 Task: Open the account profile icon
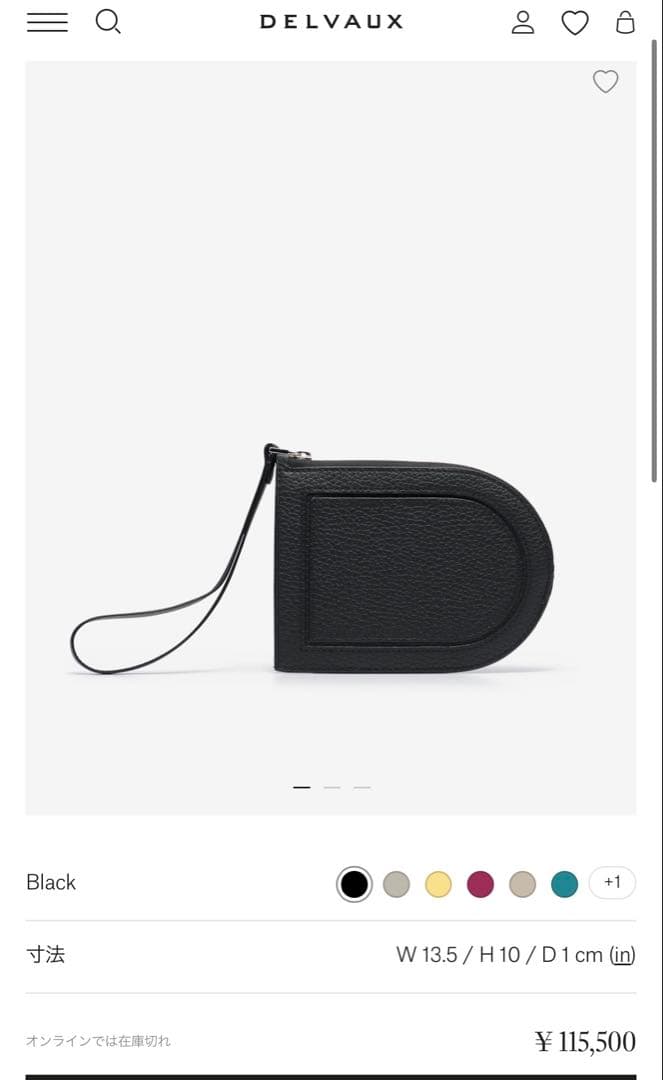click(523, 22)
